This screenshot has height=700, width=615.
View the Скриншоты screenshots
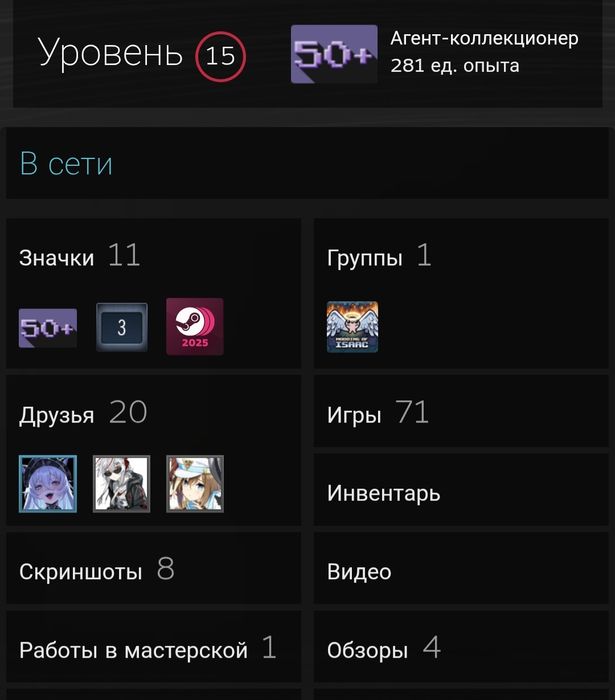pyautogui.click(x=81, y=572)
